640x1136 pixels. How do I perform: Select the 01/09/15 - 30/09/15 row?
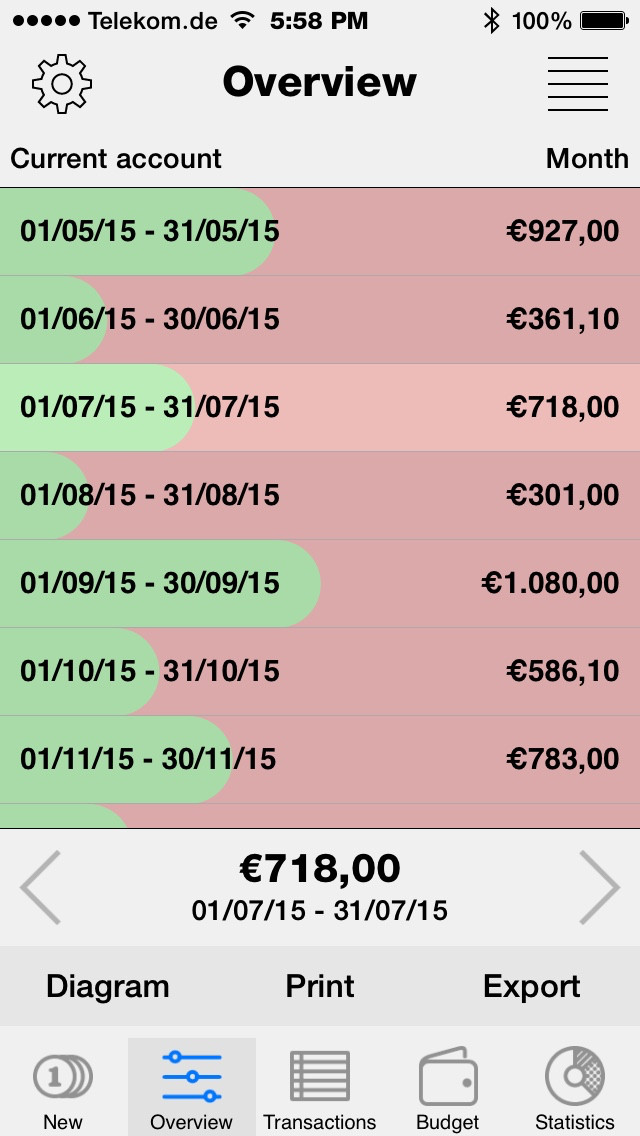tap(320, 583)
